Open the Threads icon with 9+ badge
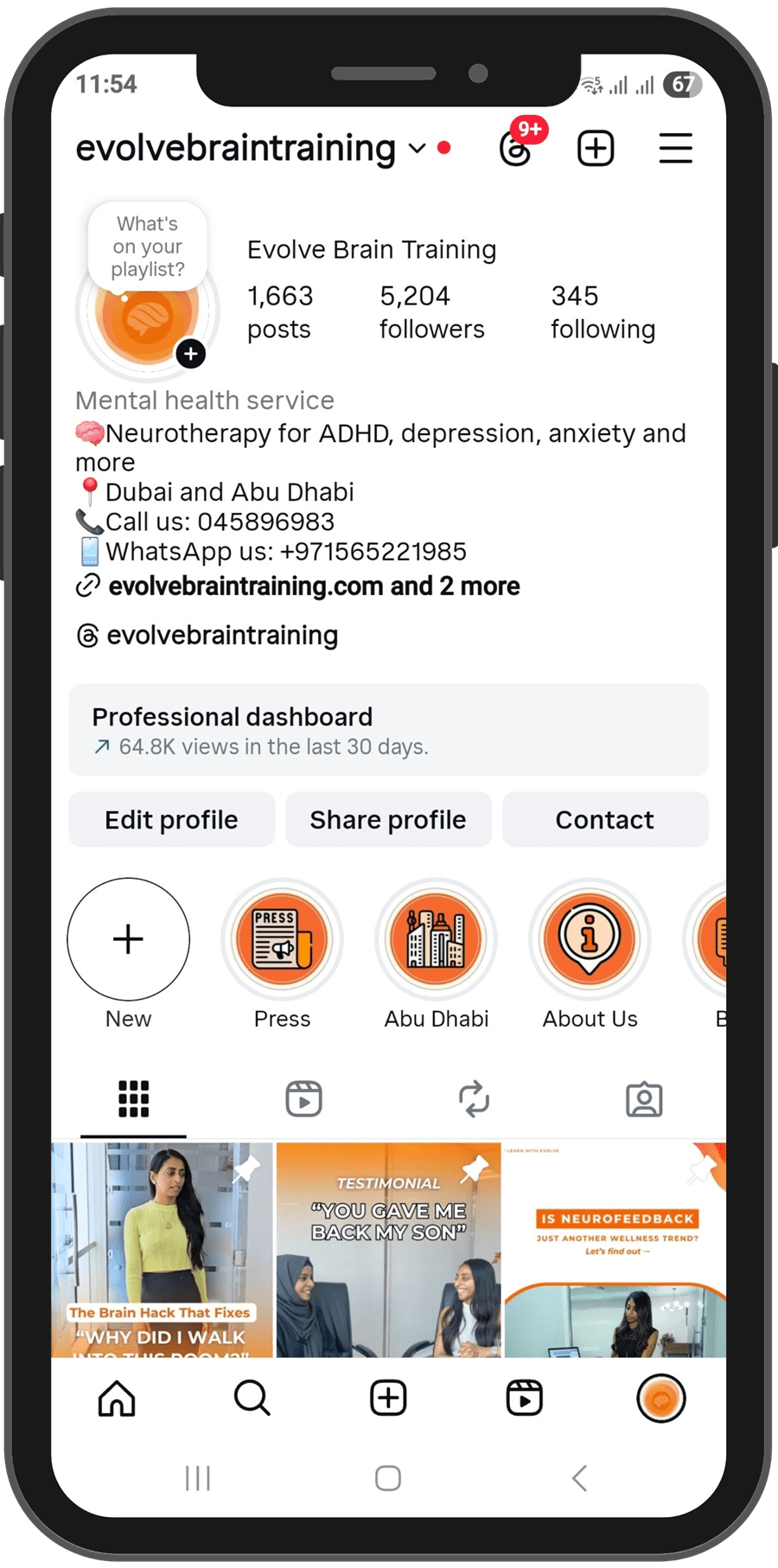The height and width of the screenshot is (1568, 778). (x=516, y=148)
